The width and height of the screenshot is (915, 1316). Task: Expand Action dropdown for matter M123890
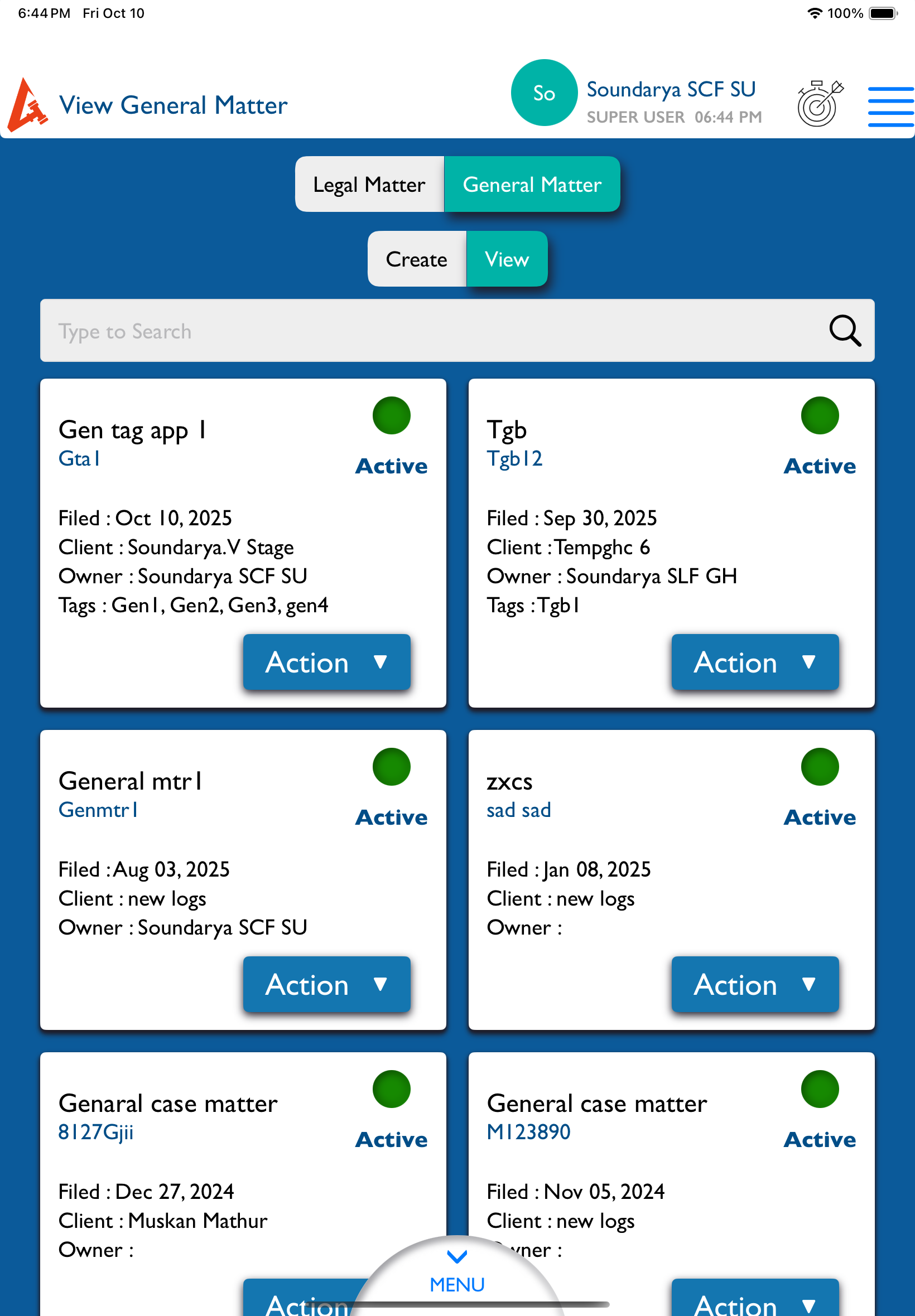(754, 1299)
